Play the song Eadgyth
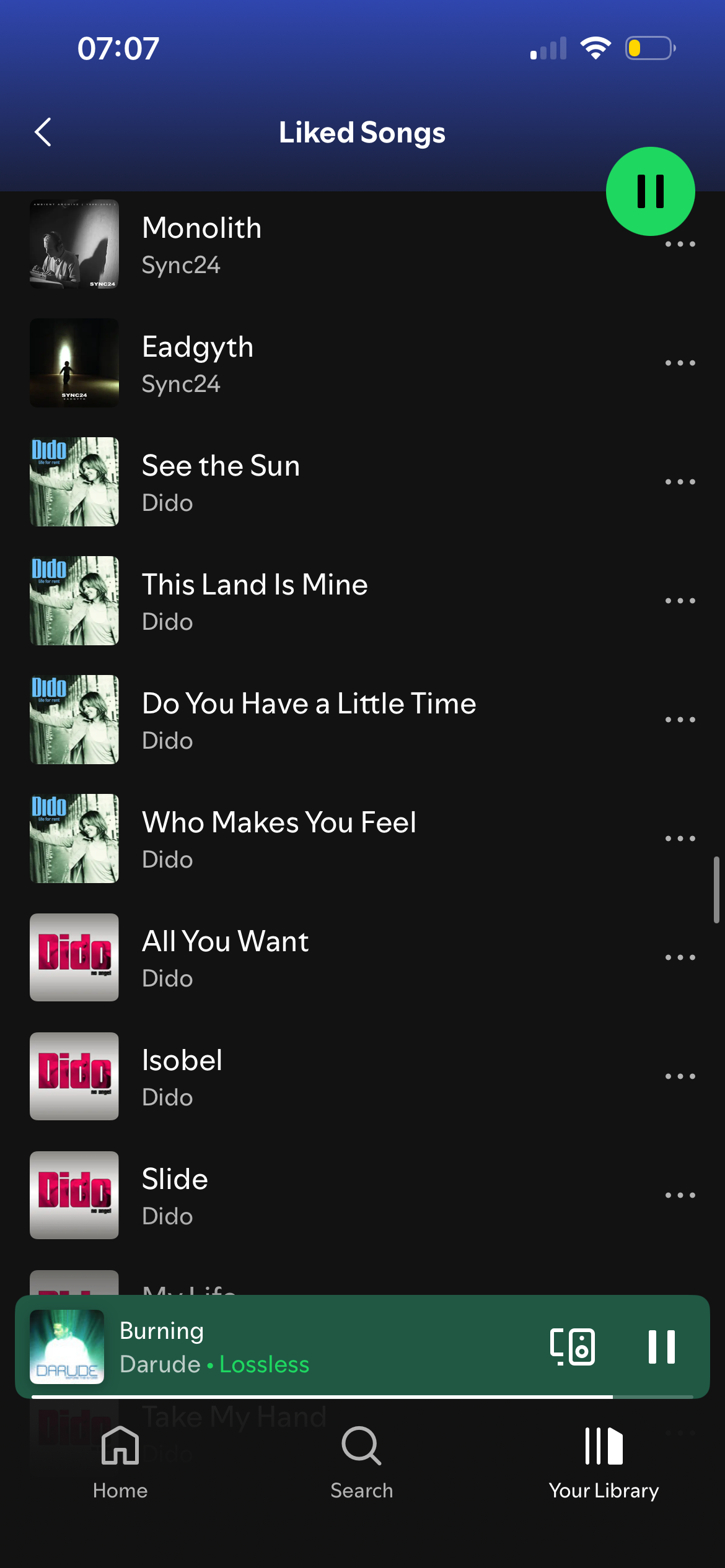Image resolution: width=725 pixels, height=1568 pixels. coord(310,364)
